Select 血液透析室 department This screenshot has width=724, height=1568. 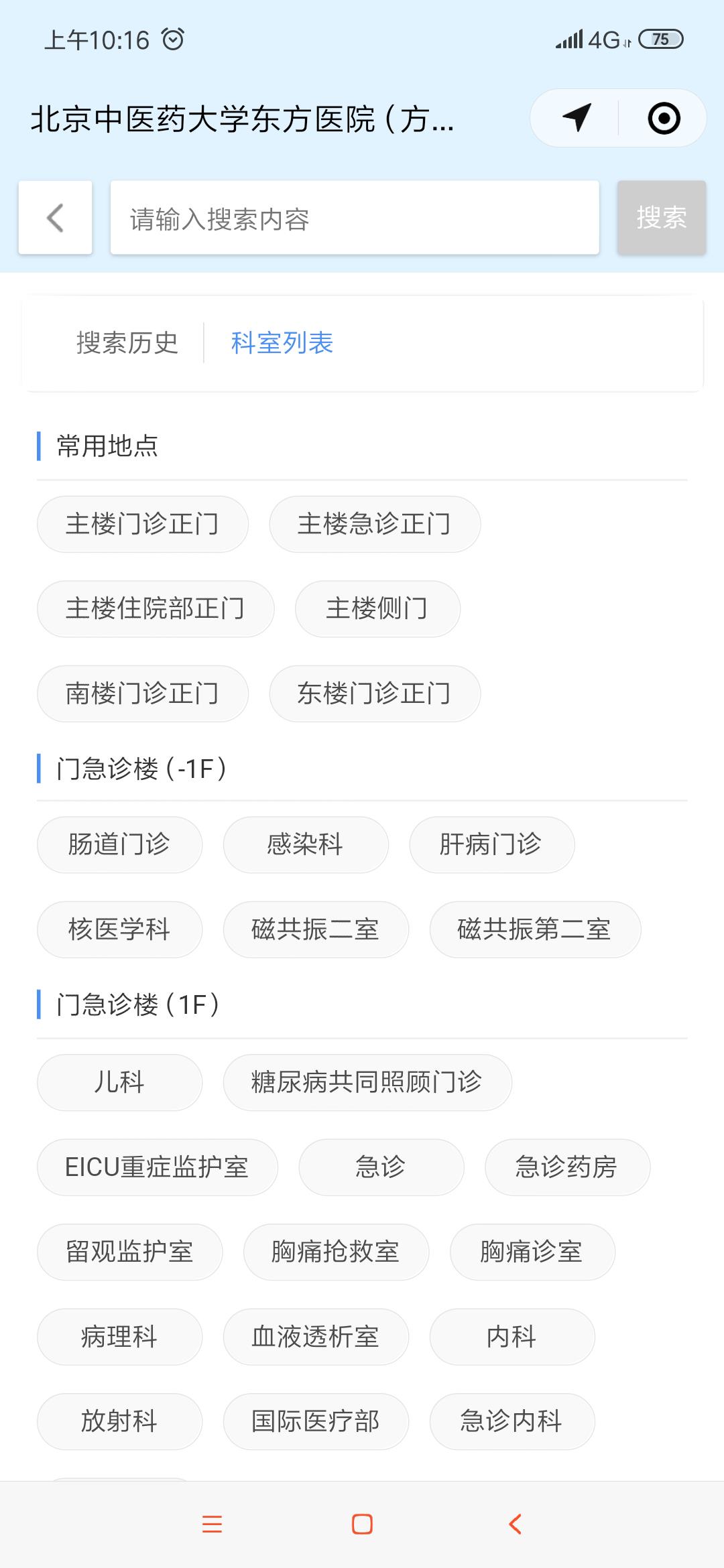point(316,1337)
